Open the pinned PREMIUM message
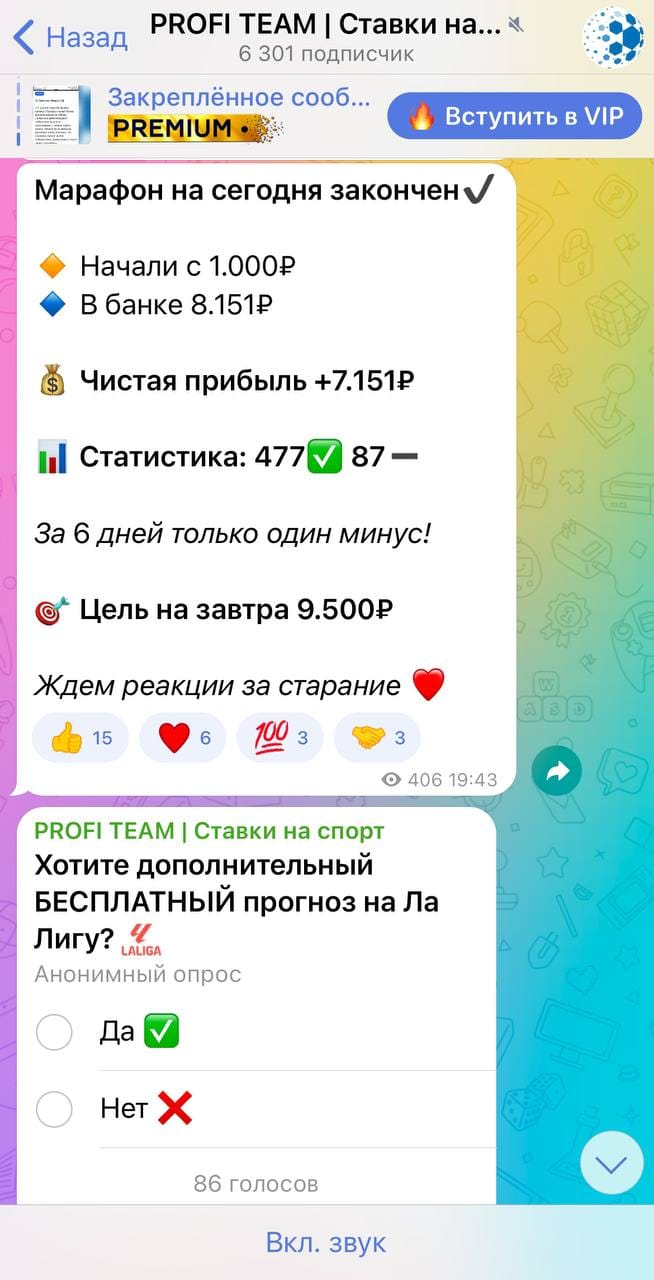 point(190,114)
